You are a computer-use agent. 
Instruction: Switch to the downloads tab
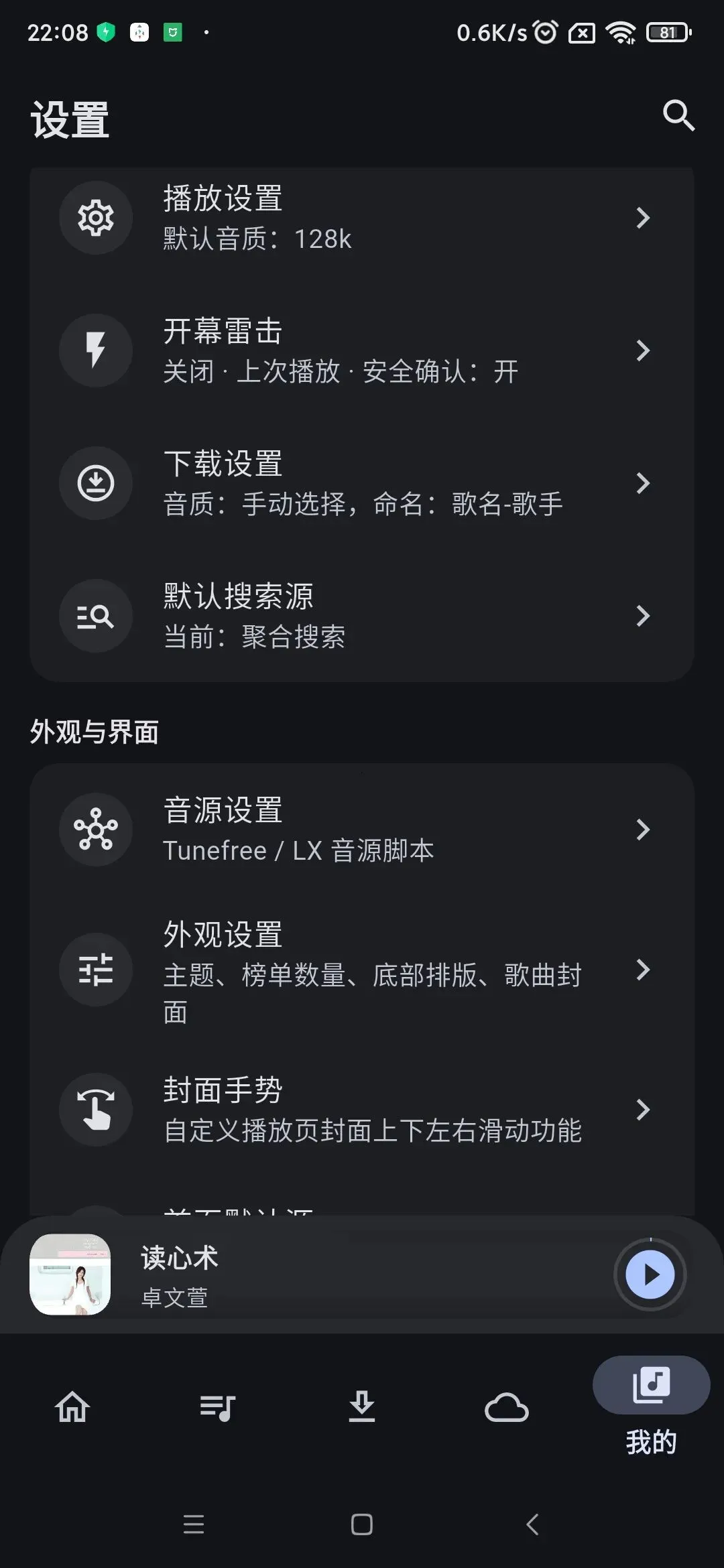(362, 1407)
